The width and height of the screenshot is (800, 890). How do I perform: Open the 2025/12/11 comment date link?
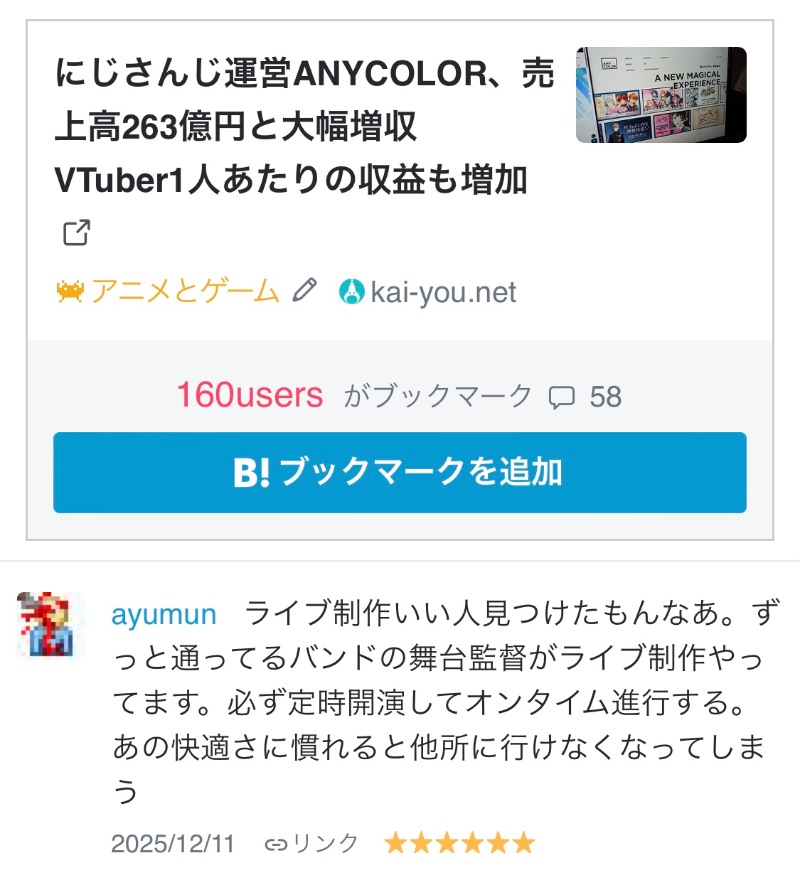[173, 843]
